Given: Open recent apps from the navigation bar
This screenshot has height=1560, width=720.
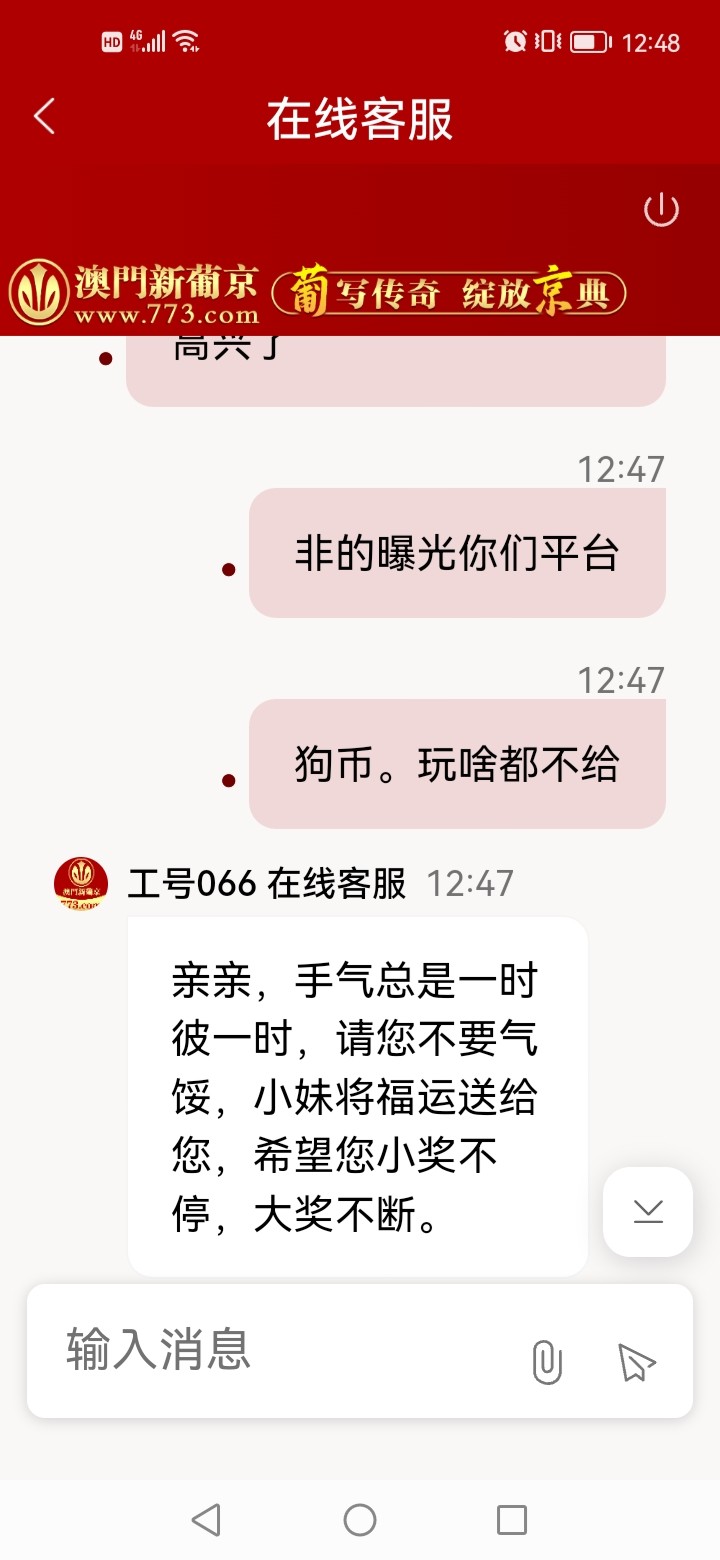Looking at the screenshot, I should (512, 1520).
